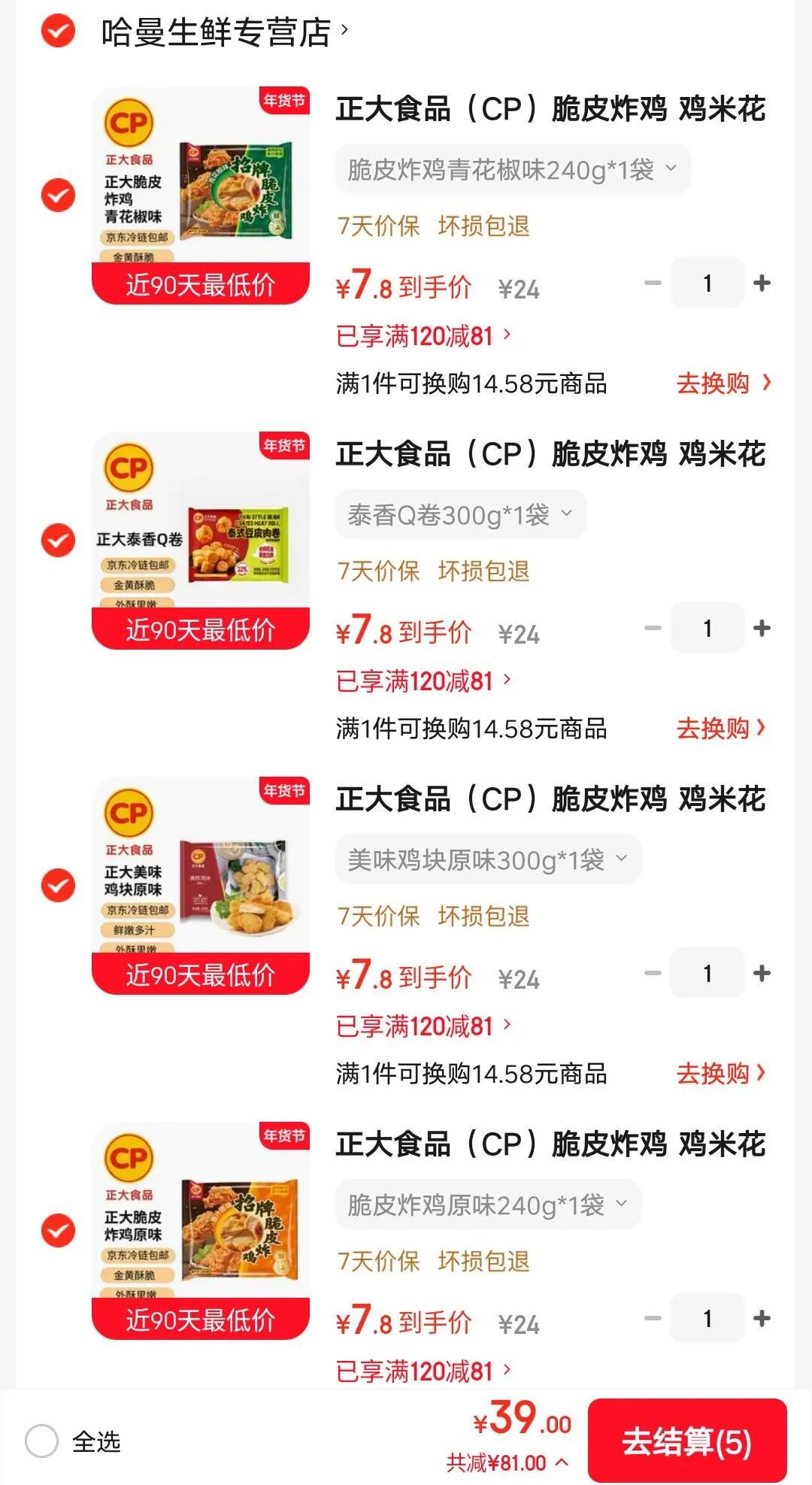812x1485 pixels.
Task: Increase quantity of 脆皮炸鸡原味
Action: pos(762,1319)
